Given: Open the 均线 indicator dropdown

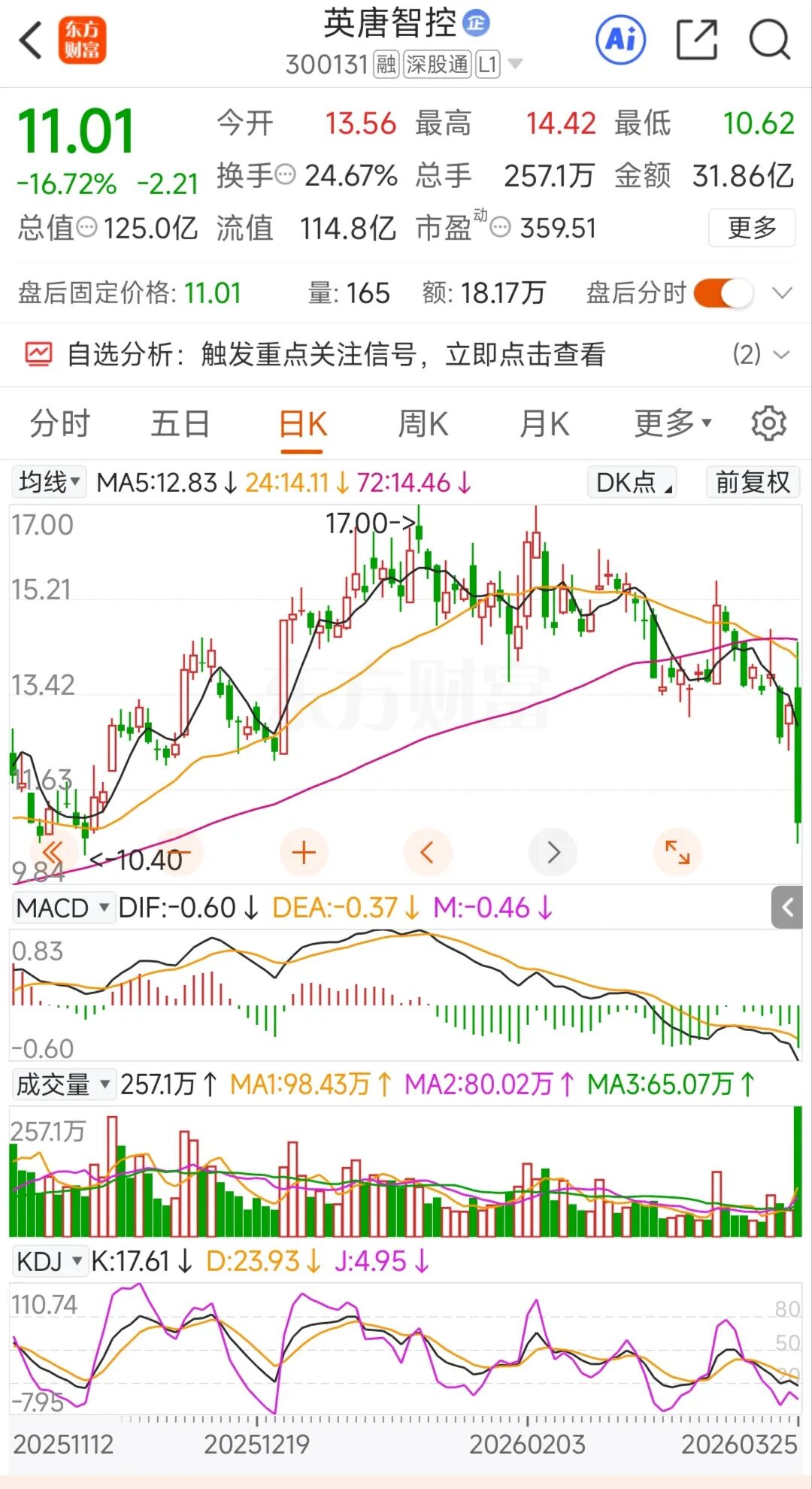Looking at the screenshot, I should click(x=49, y=482).
